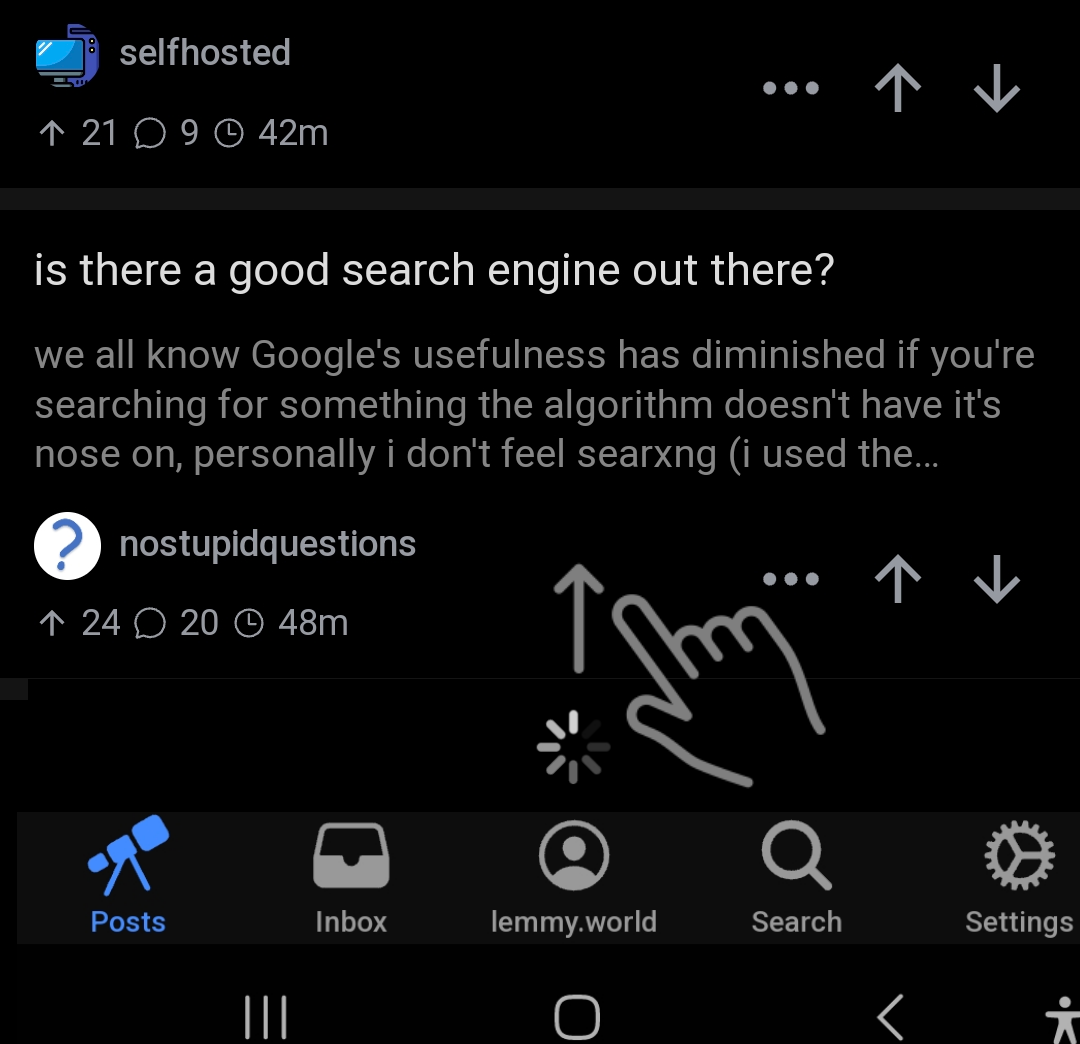Open overflow menu on the nostupidquestions post
1080x1044 pixels.
(791, 580)
